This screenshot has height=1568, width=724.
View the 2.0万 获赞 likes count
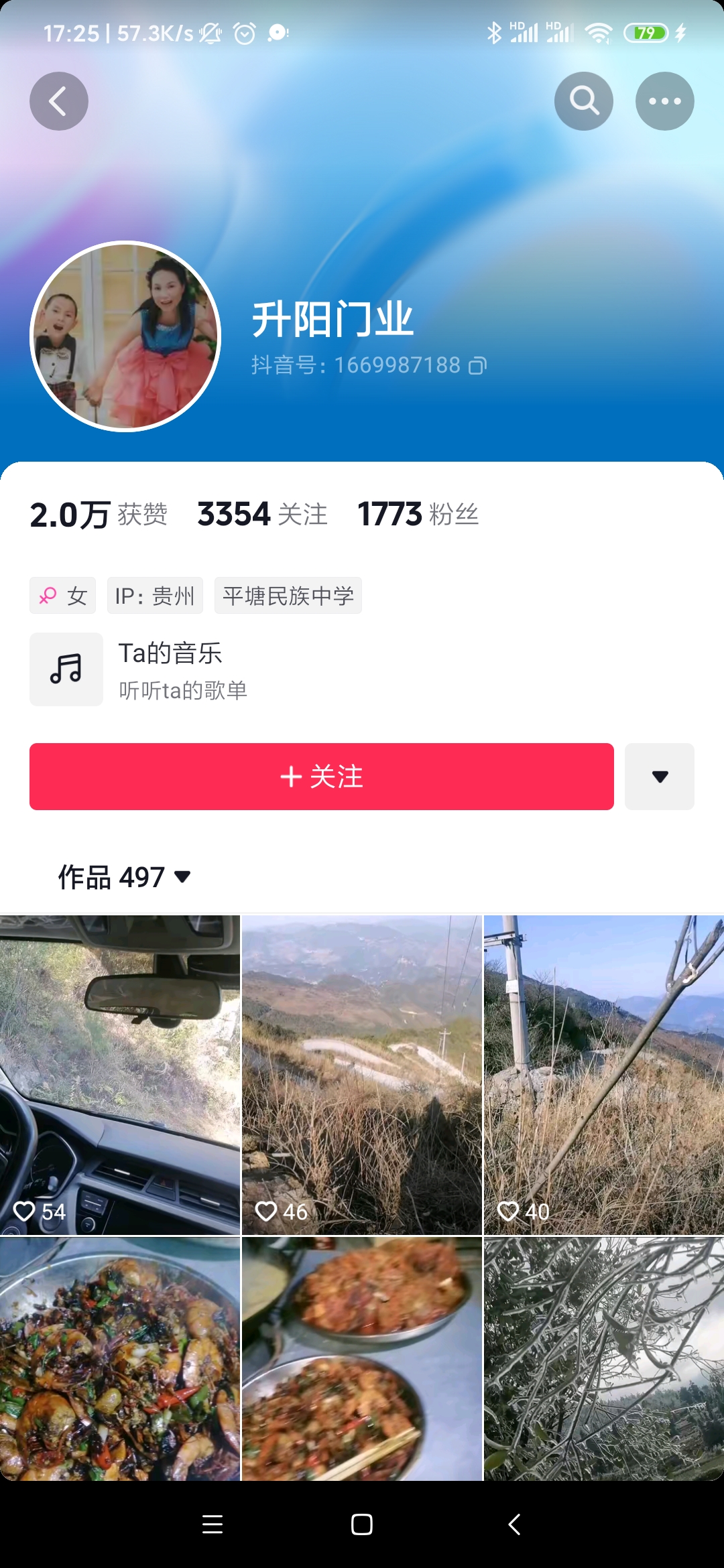click(99, 515)
